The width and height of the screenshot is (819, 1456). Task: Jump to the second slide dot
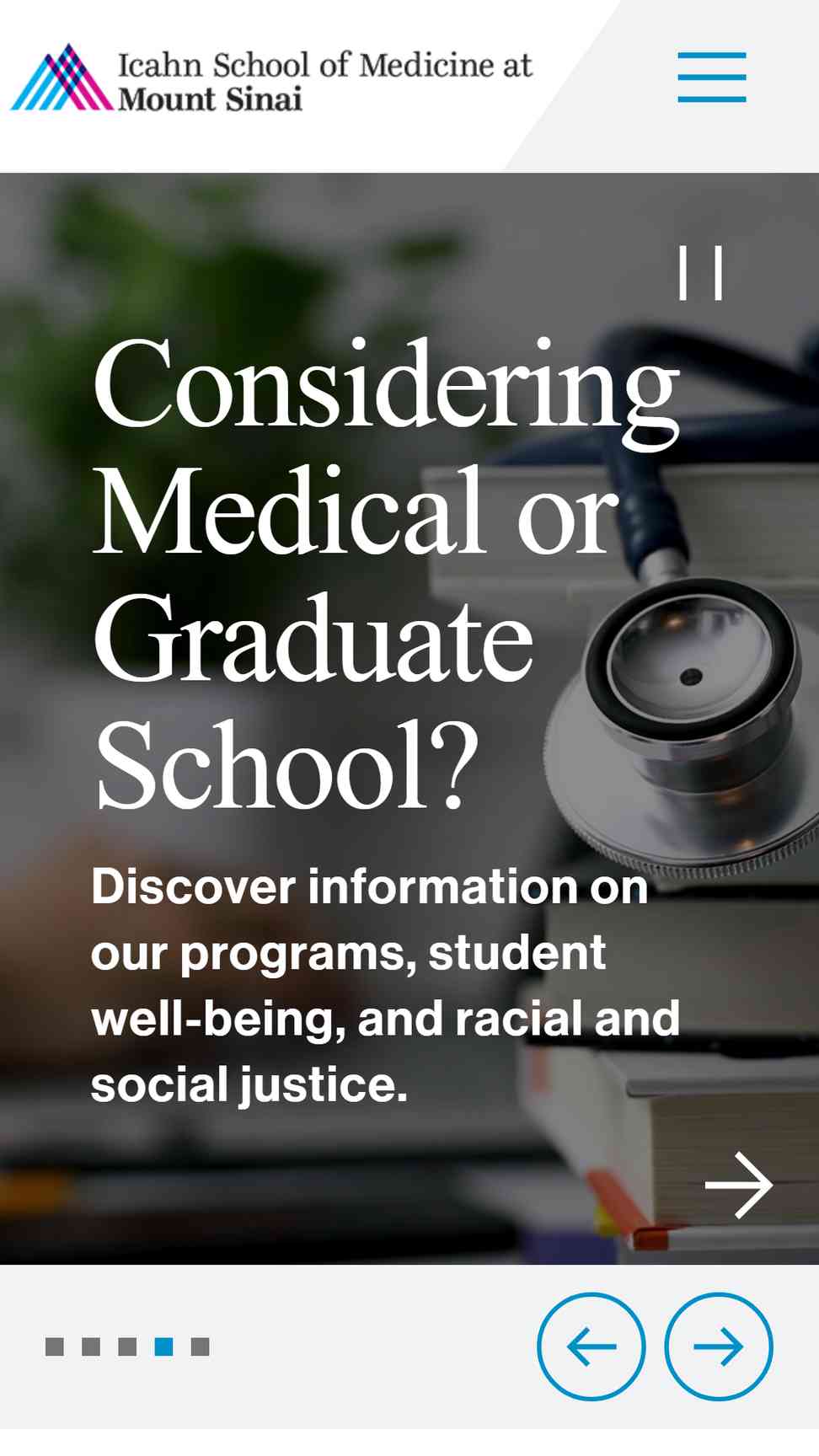tap(91, 1346)
